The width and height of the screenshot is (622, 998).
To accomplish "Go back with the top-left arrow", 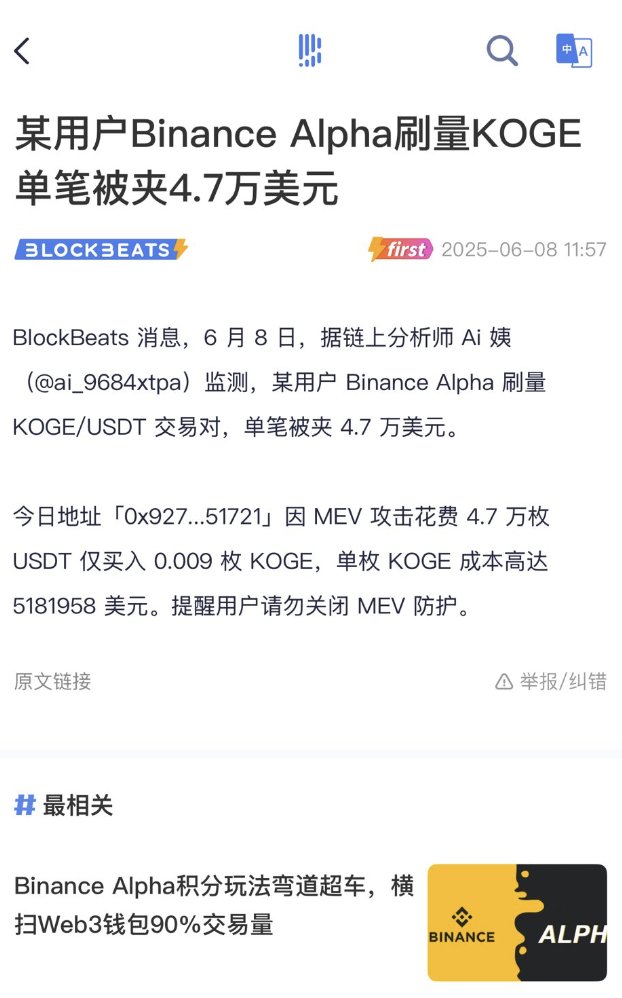I will coord(22,51).
